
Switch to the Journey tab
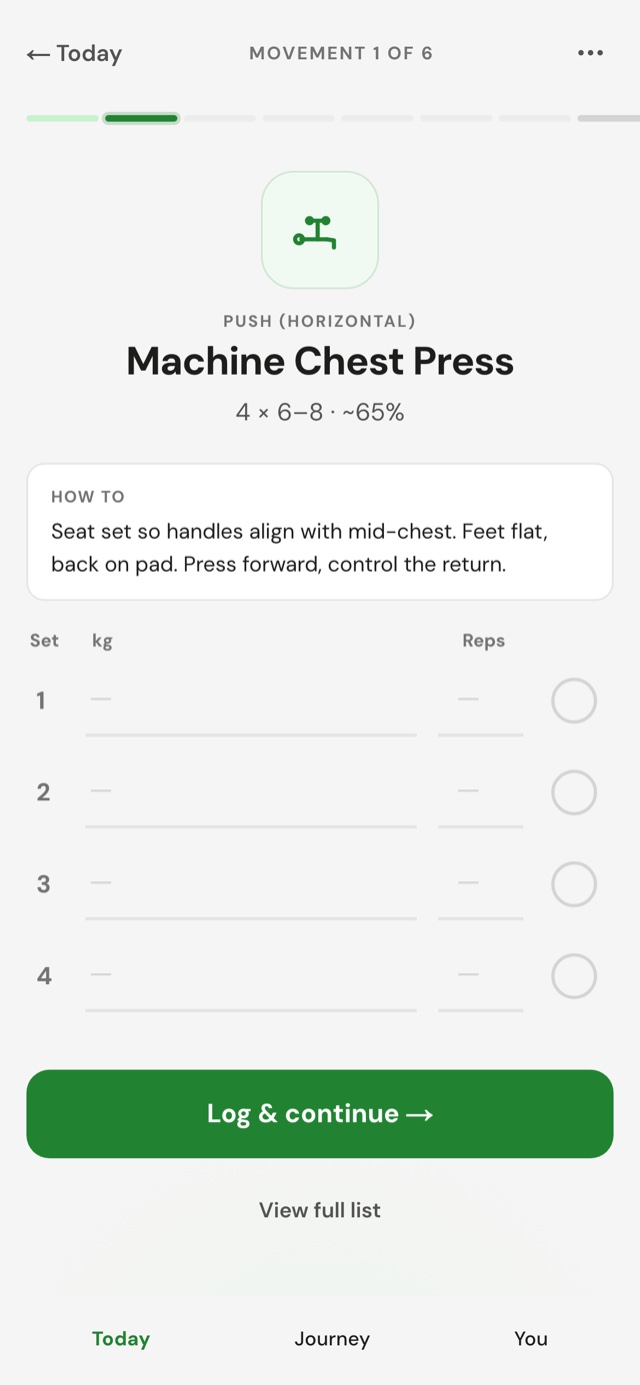coord(332,1339)
